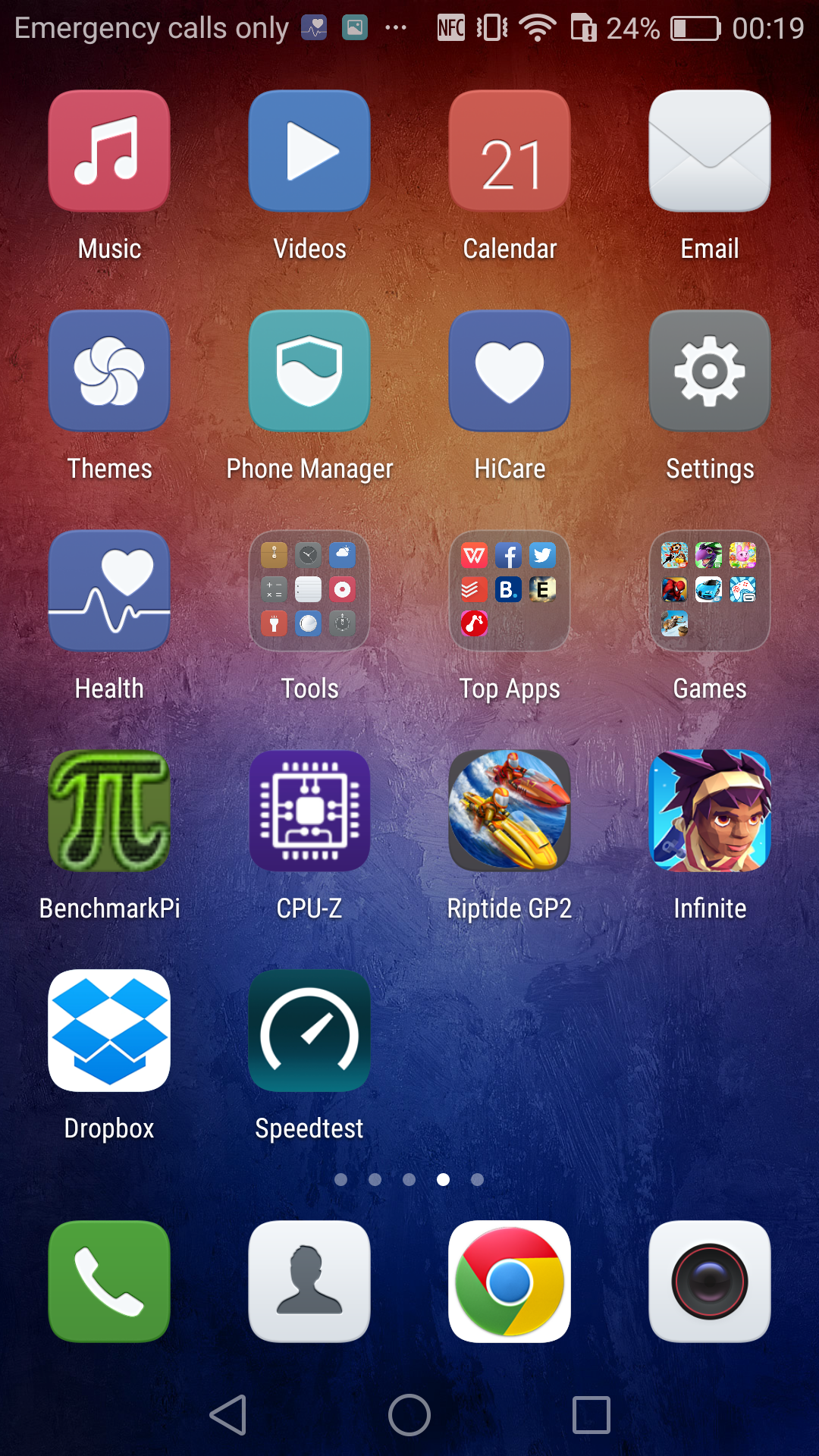
Task: Open the Games folder
Action: click(x=710, y=591)
